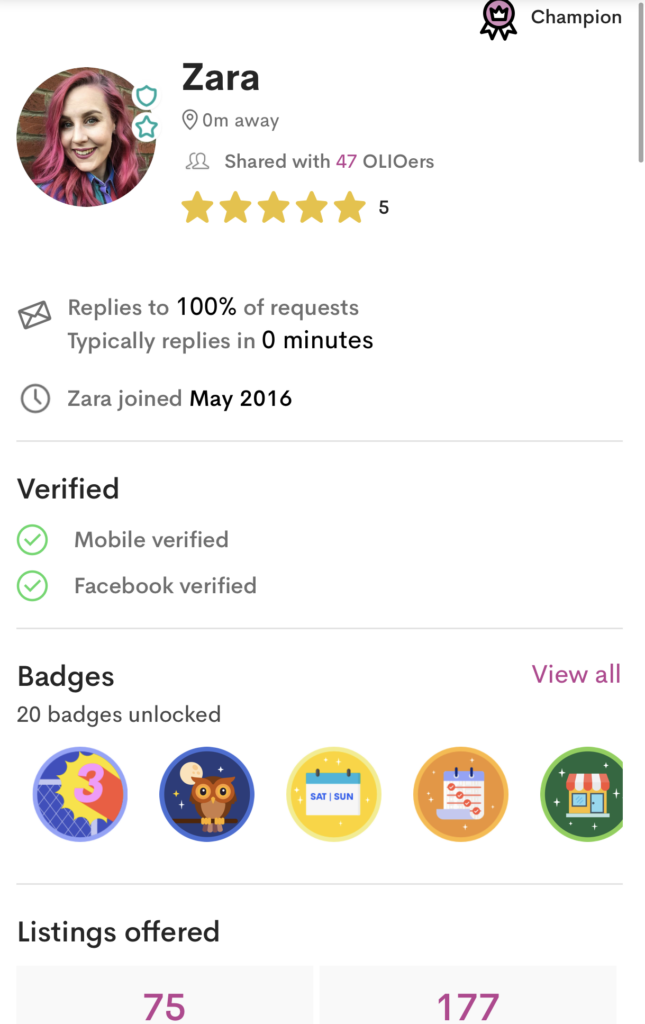Tap the checklist calendar badge
The height and width of the screenshot is (1024, 645).
[x=461, y=794]
